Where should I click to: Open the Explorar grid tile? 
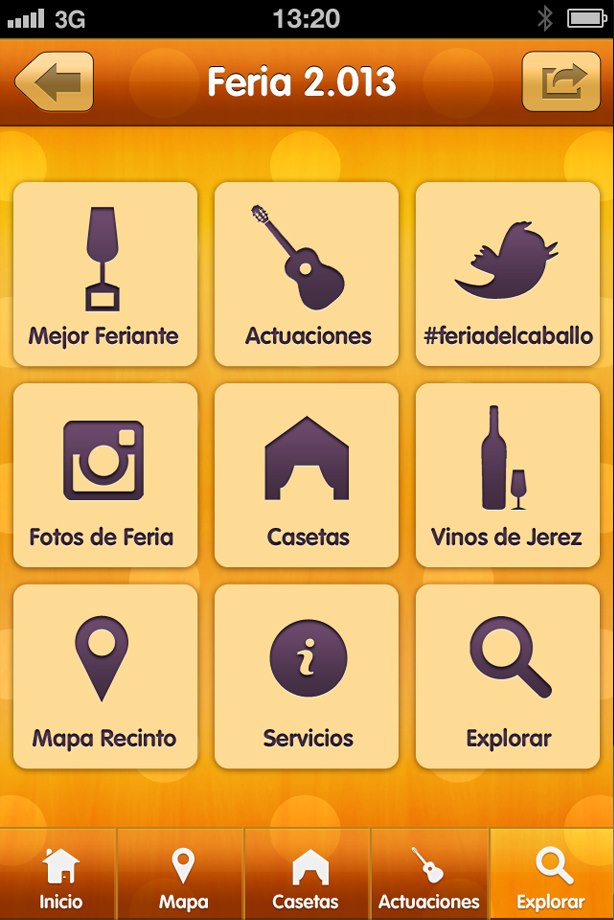point(508,677)
